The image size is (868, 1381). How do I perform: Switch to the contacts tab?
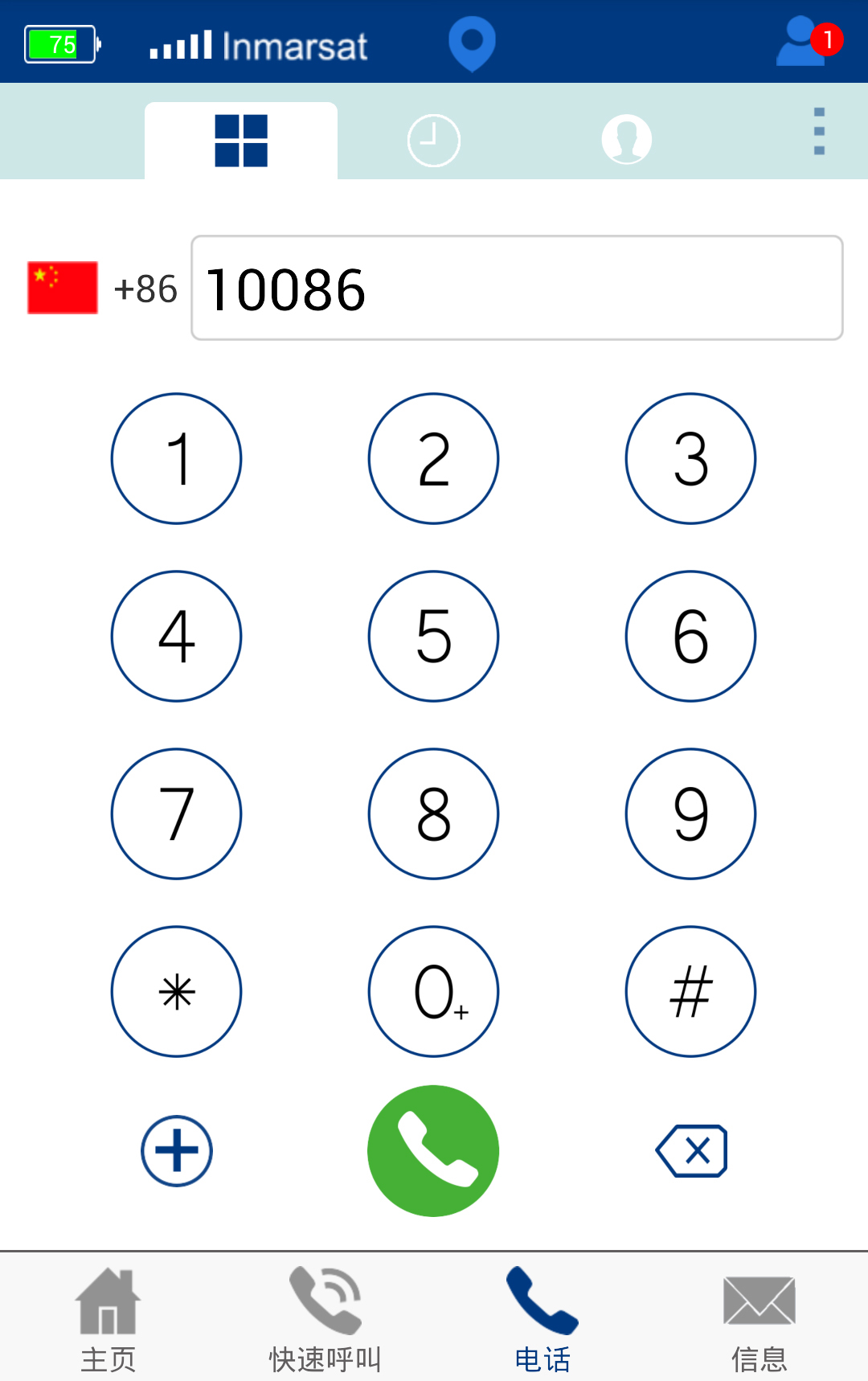(x=626, y=140)
